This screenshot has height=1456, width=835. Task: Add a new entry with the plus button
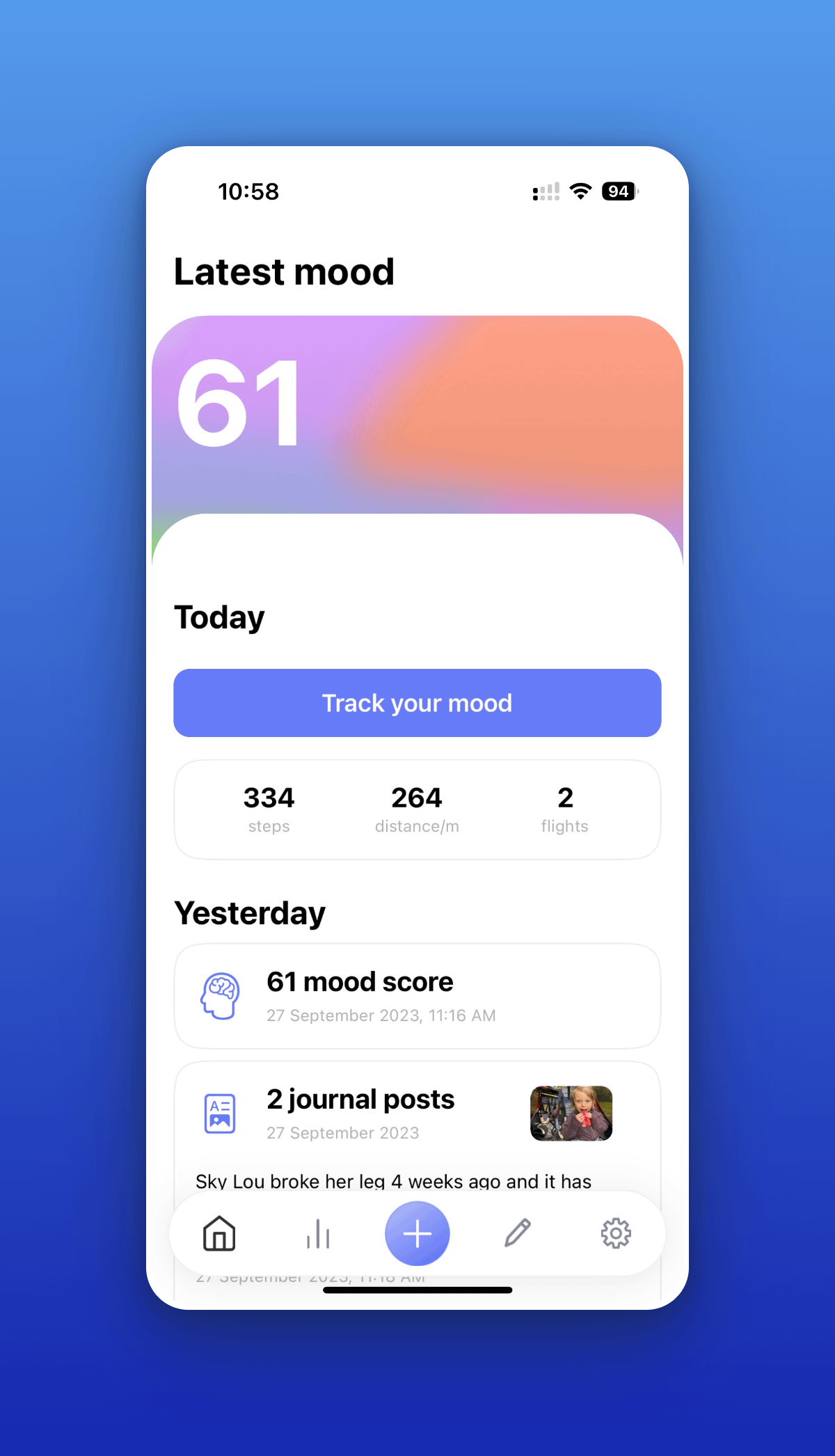(x=417, y=1233)
